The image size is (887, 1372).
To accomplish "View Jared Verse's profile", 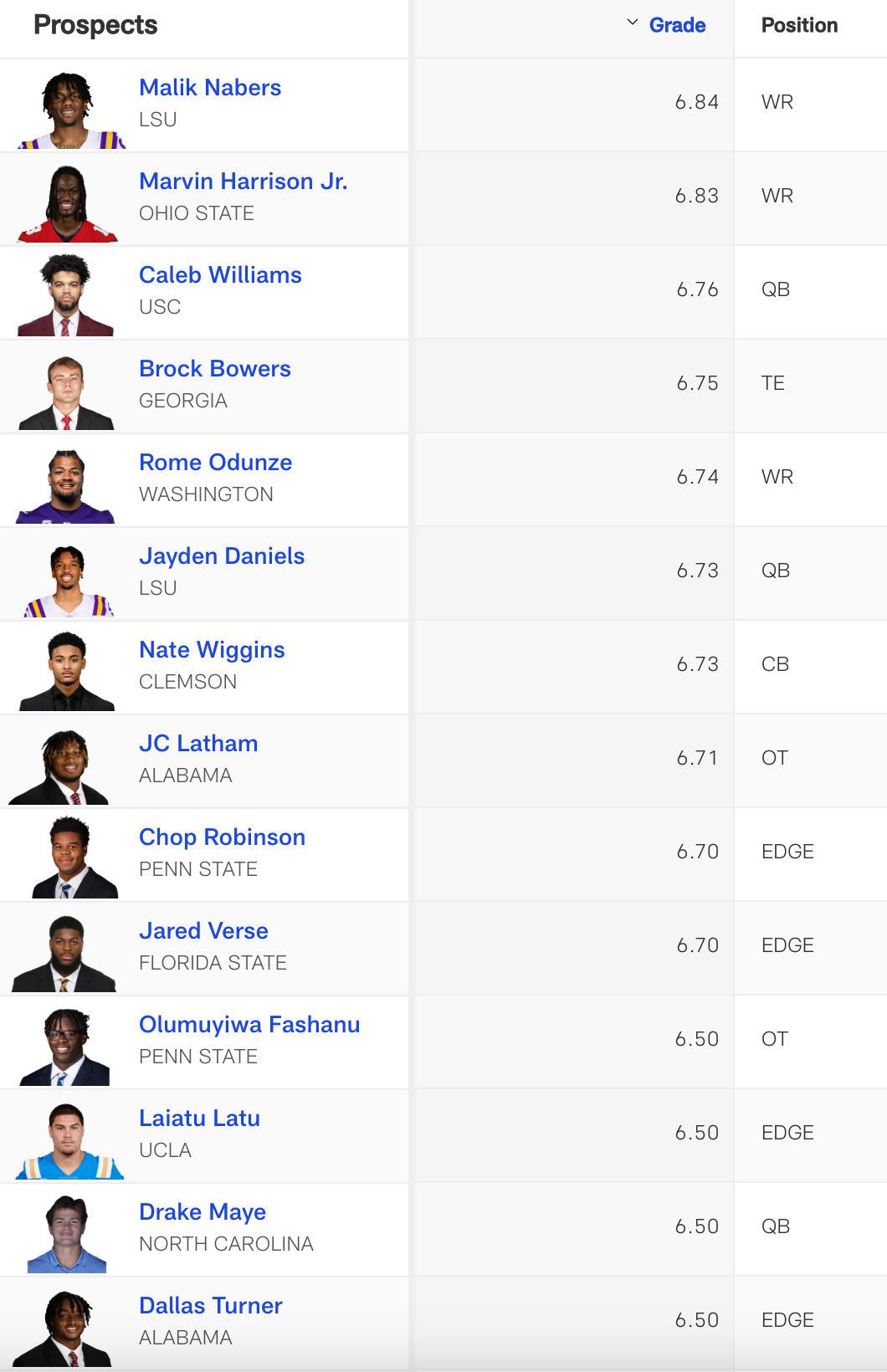I will point(203,931).
